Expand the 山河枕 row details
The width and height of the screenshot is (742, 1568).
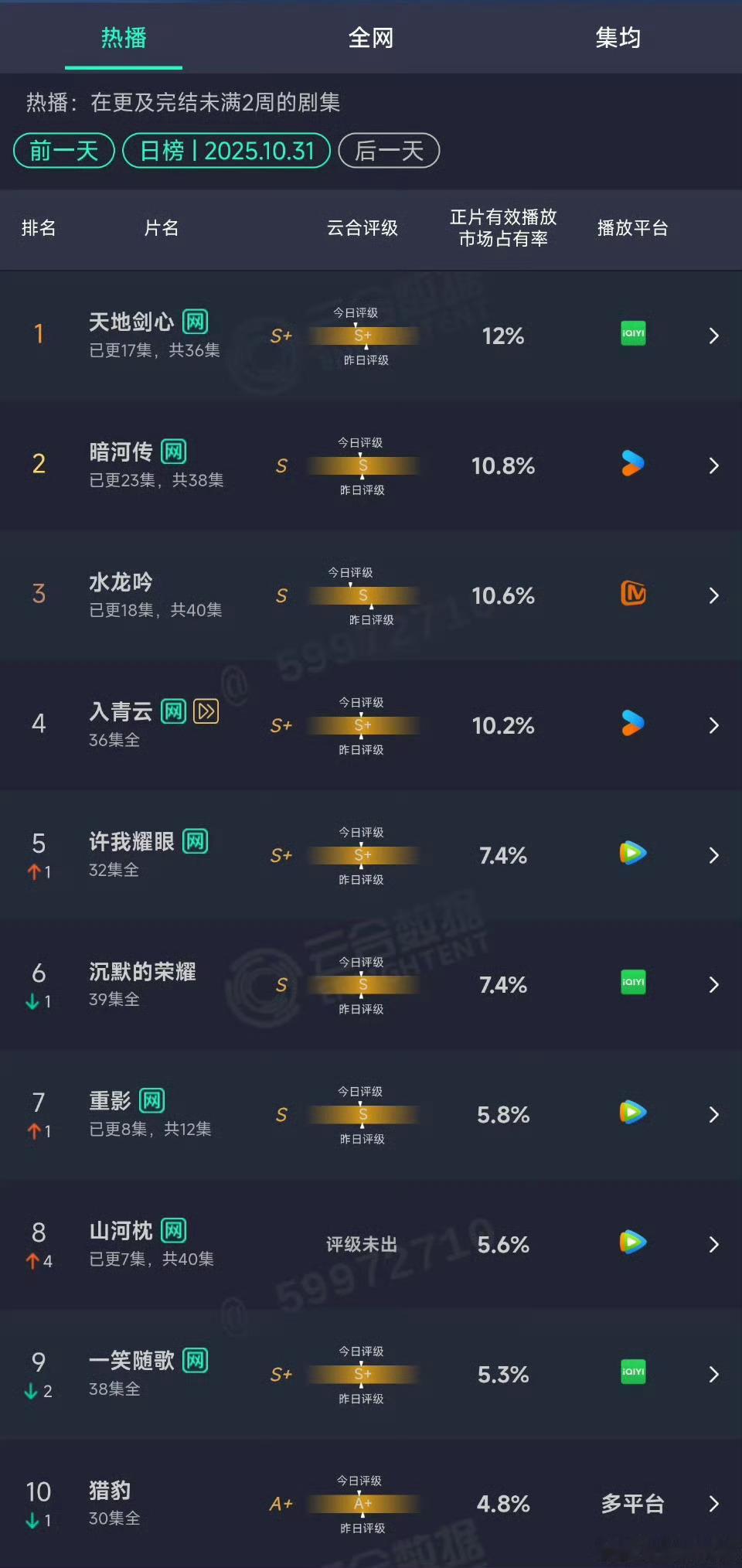(713, 1243)
